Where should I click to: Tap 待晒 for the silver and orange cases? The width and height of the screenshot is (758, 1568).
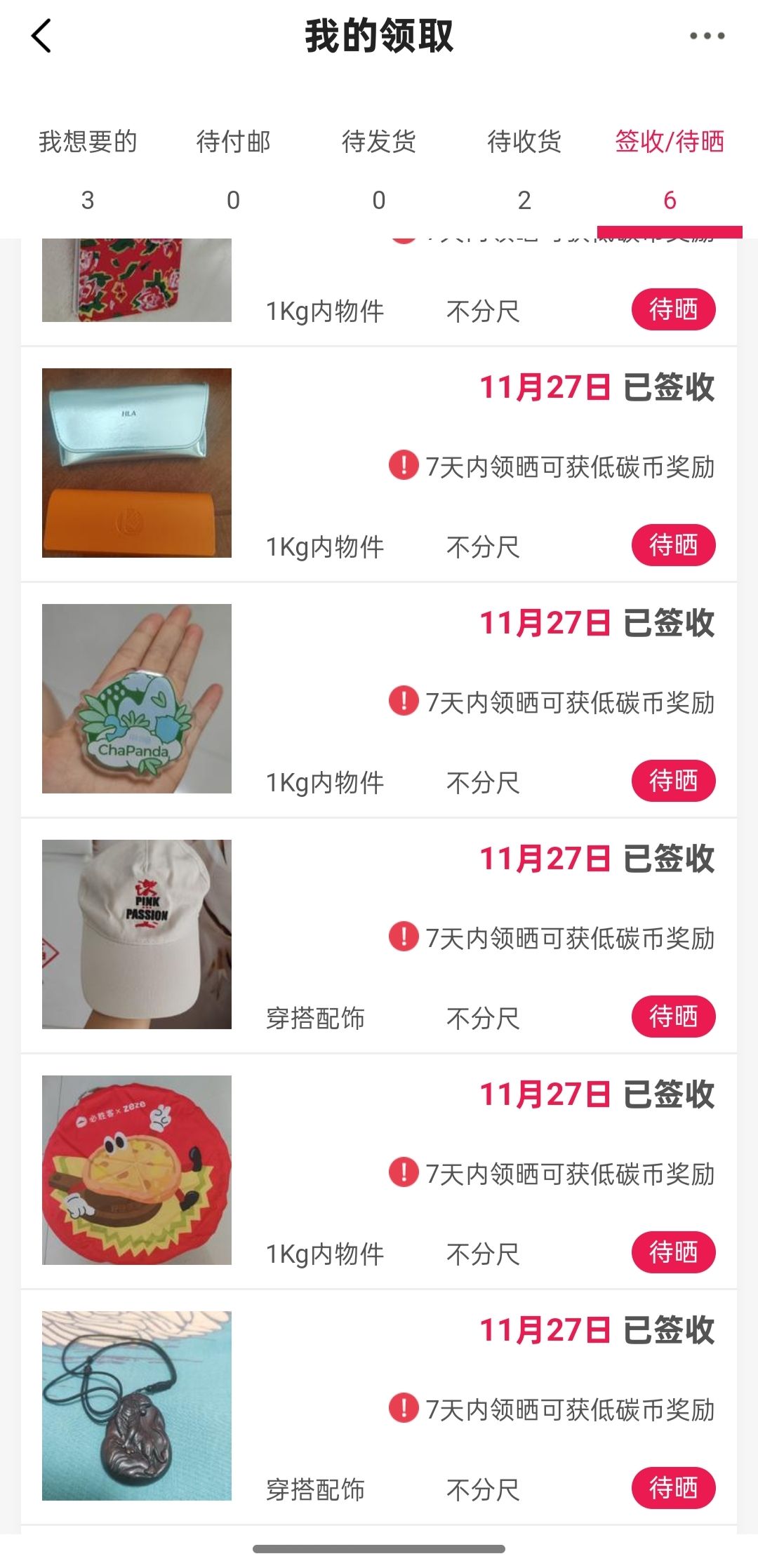click(x=673, y=545)
